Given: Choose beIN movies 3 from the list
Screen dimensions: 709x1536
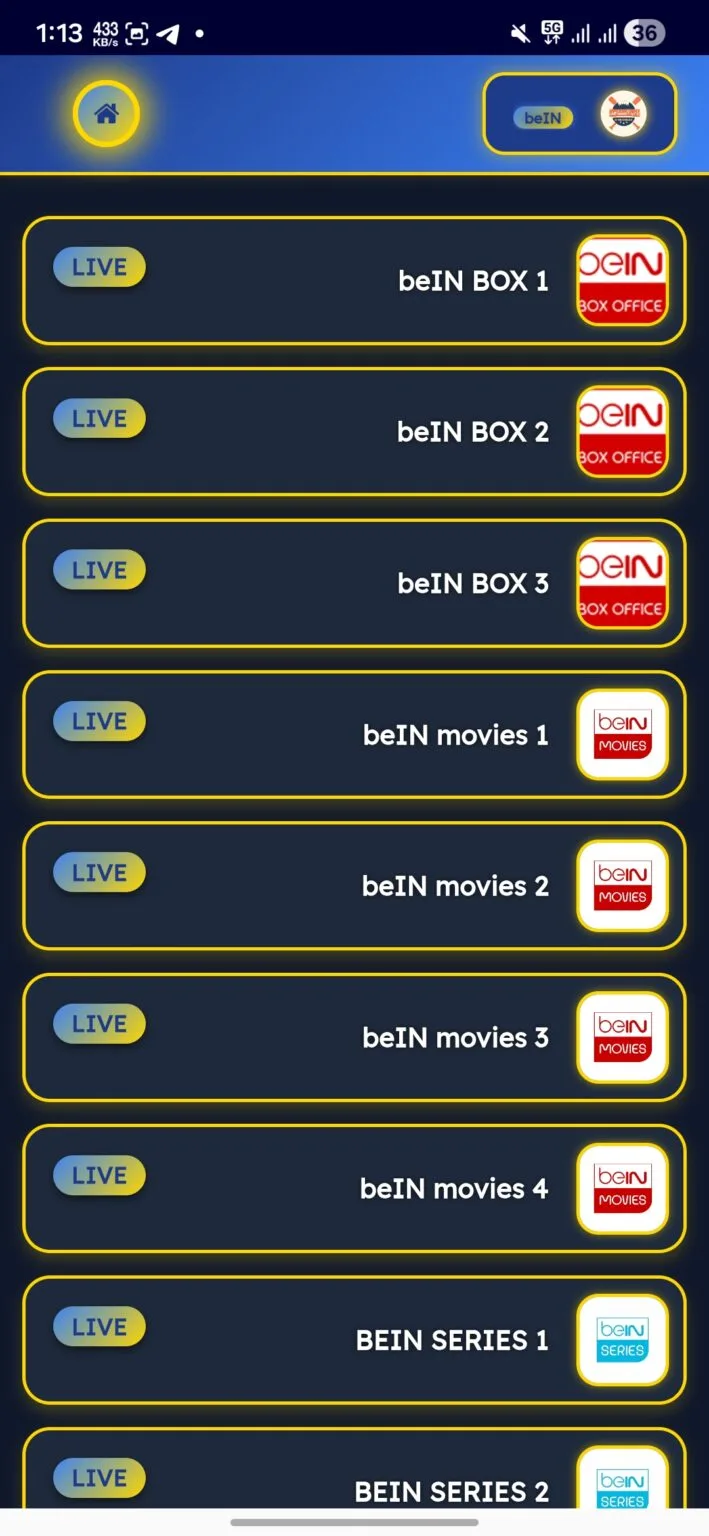Looking at the screenshot, I should pos(354,1037).
